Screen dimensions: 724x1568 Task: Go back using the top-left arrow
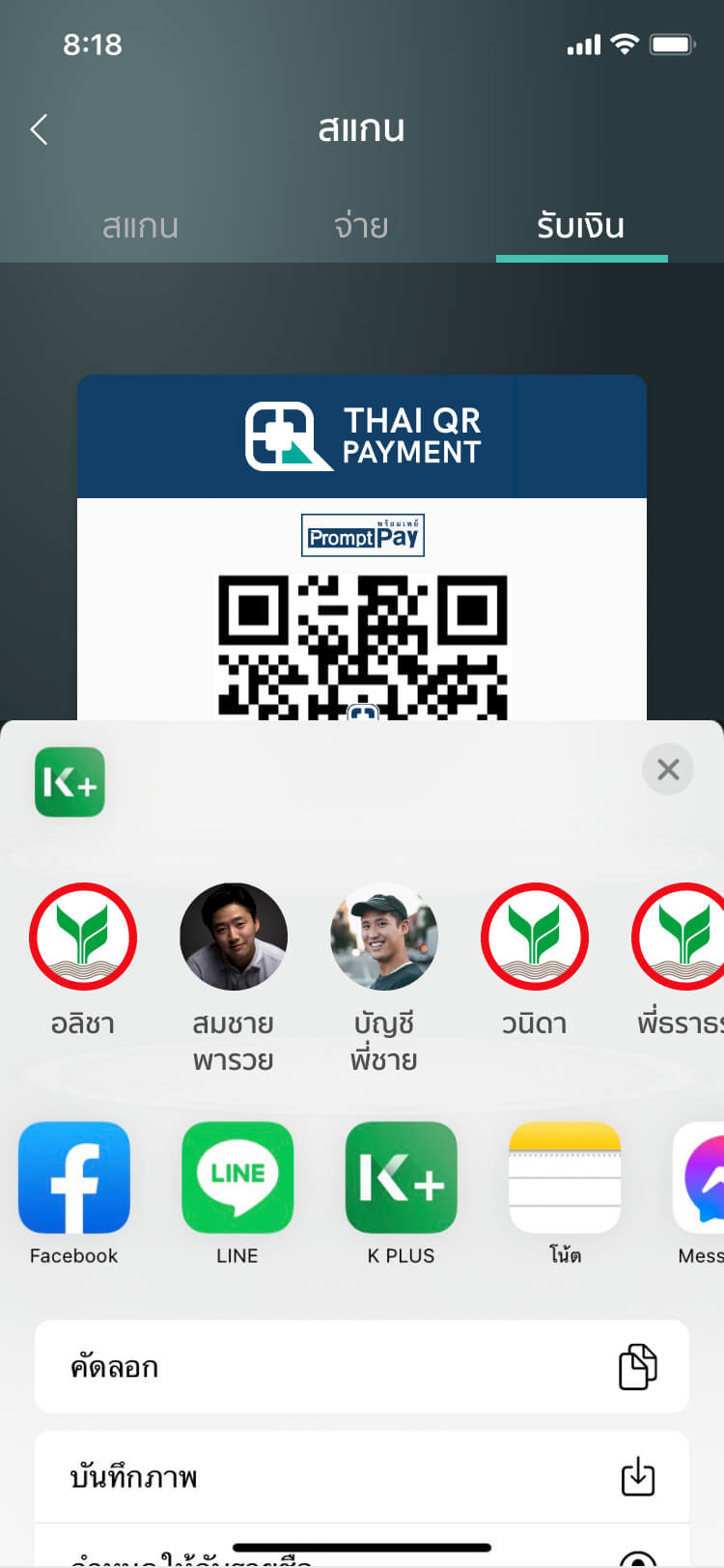[x=40, y=129]
